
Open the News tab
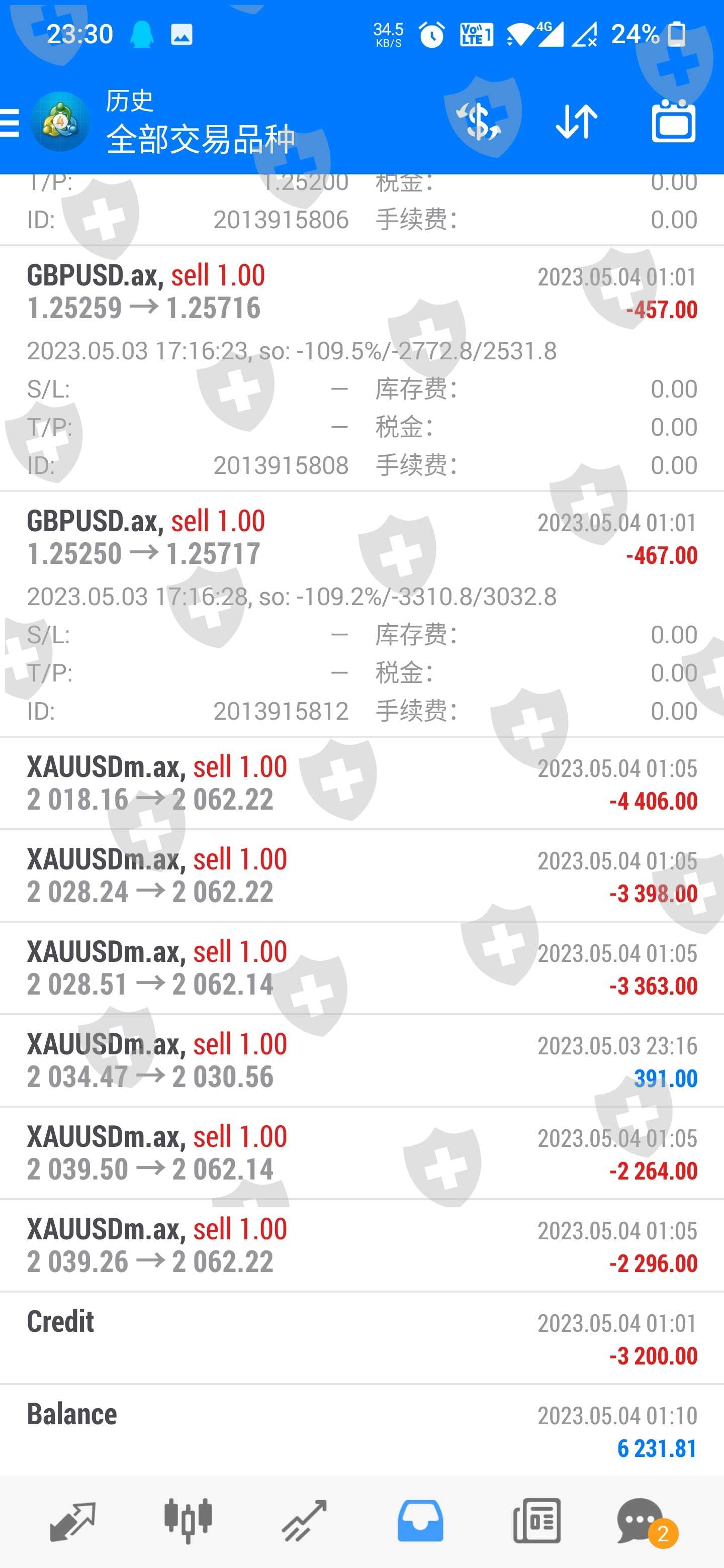[536, 1521]
